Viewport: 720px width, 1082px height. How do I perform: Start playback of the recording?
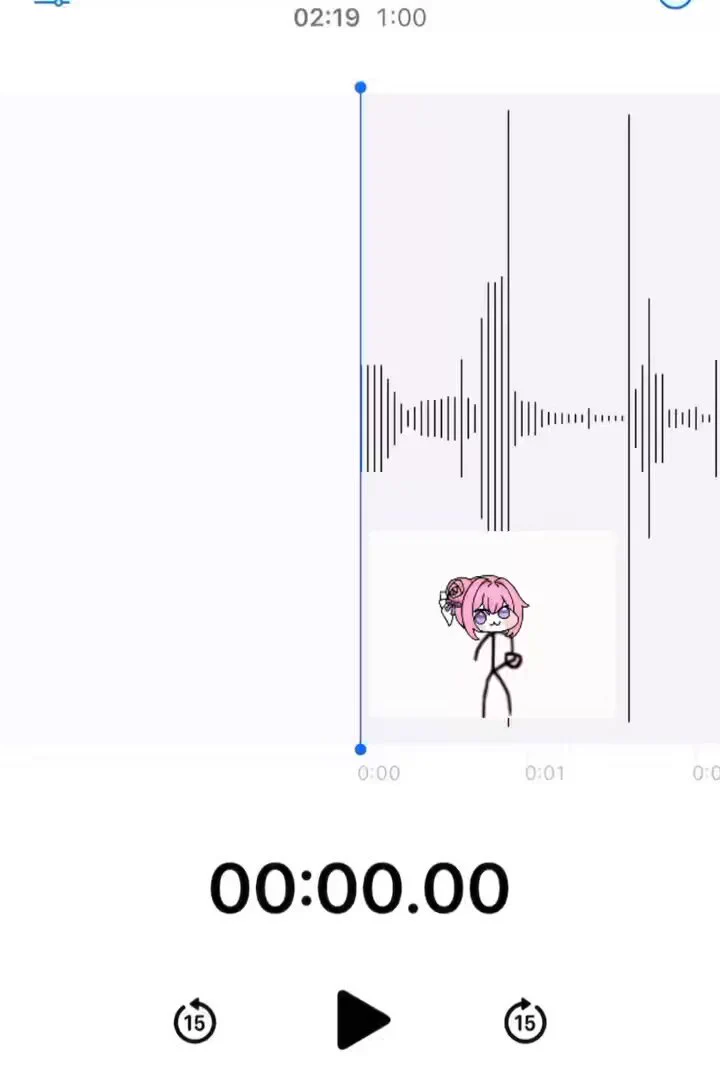click(361, 1021)
